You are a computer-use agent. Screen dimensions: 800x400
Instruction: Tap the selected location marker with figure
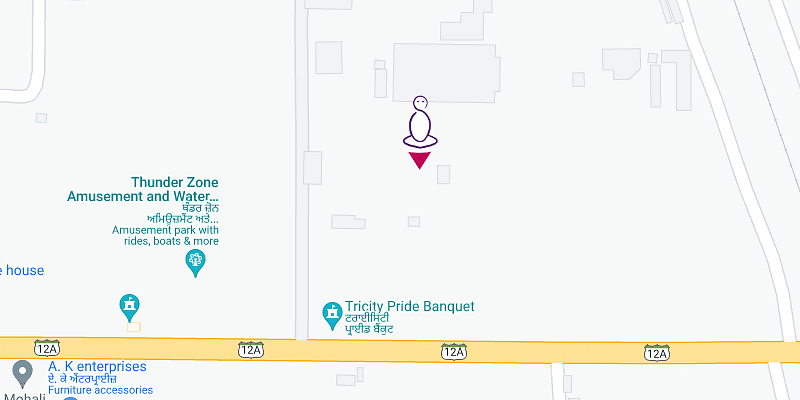coord(420,132)
